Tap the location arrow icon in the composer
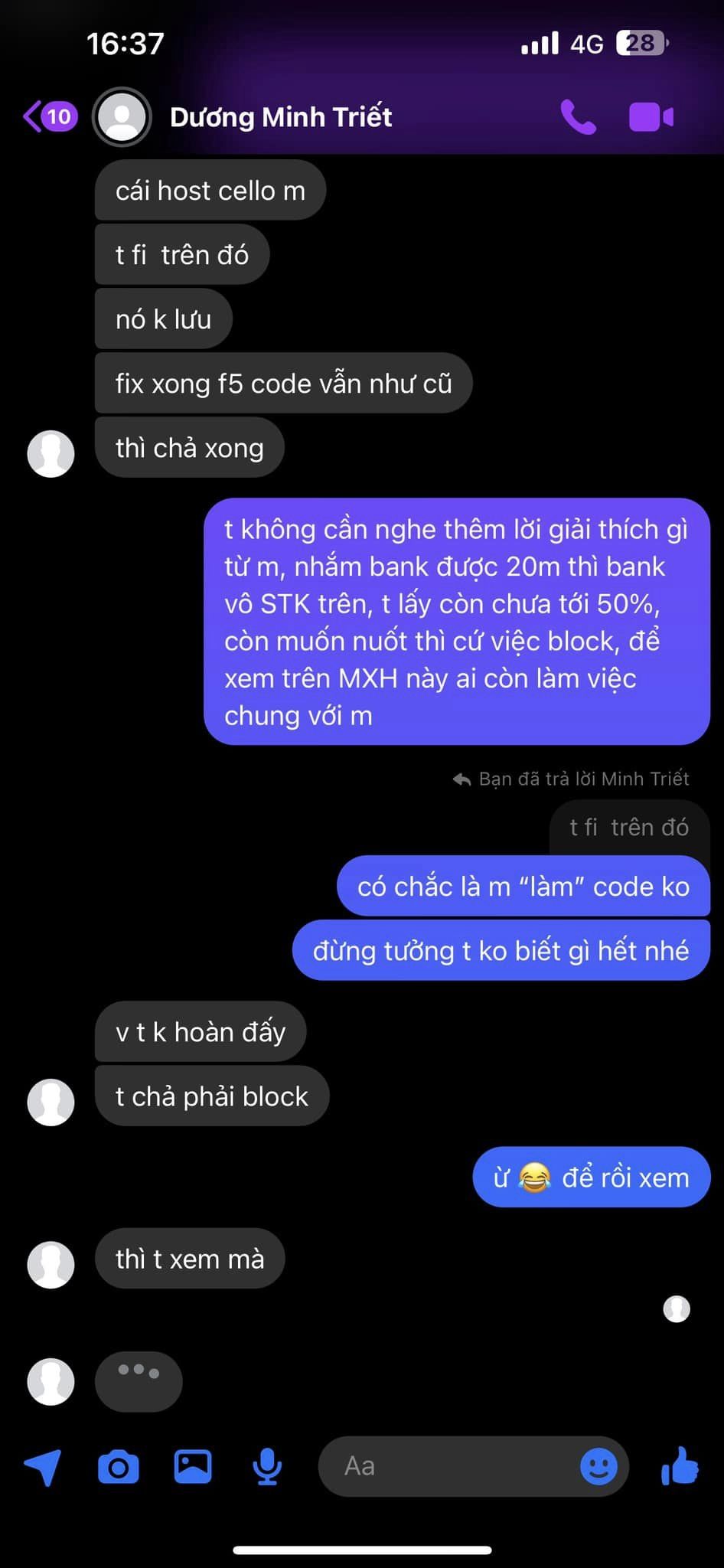 (x=43, y=1468)
